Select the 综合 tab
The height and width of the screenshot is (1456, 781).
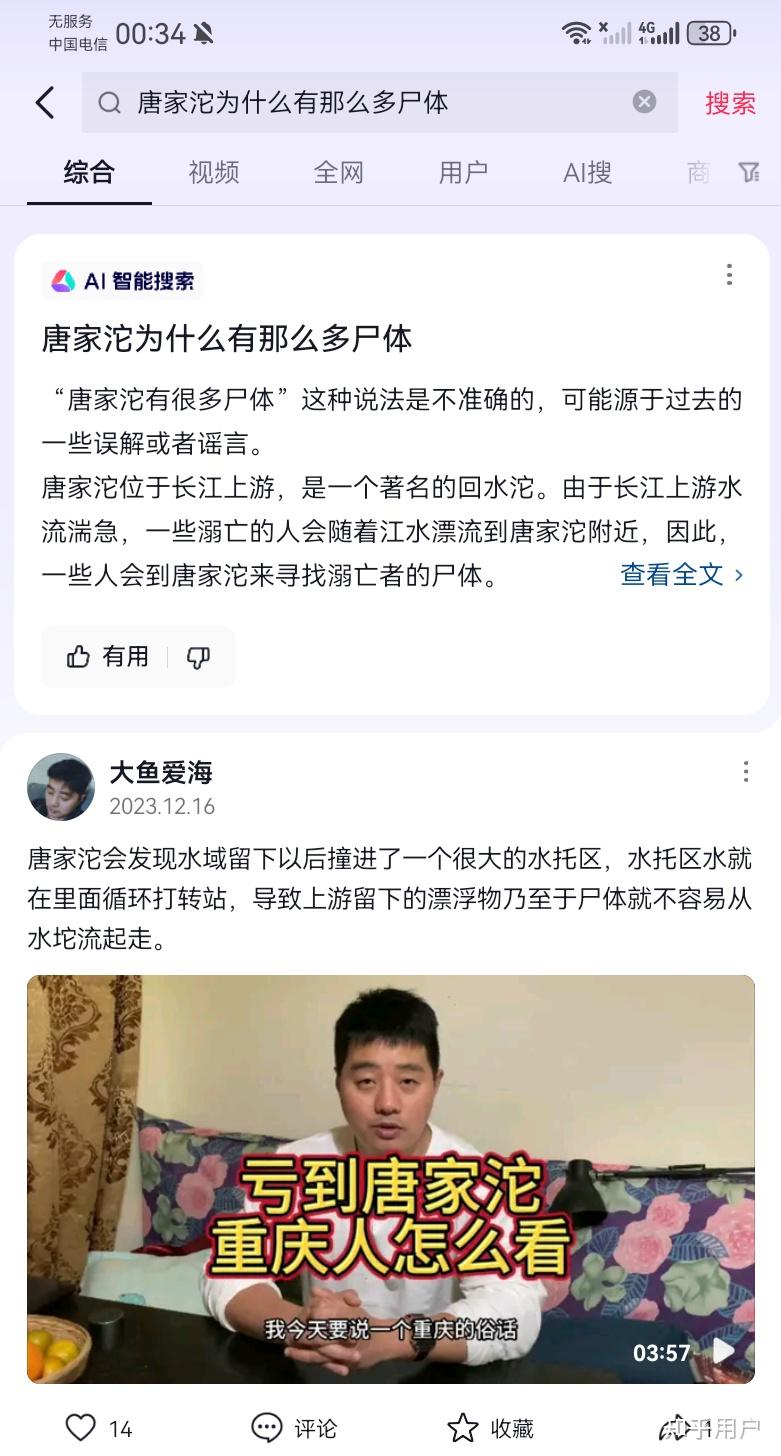tap(89, 172)
